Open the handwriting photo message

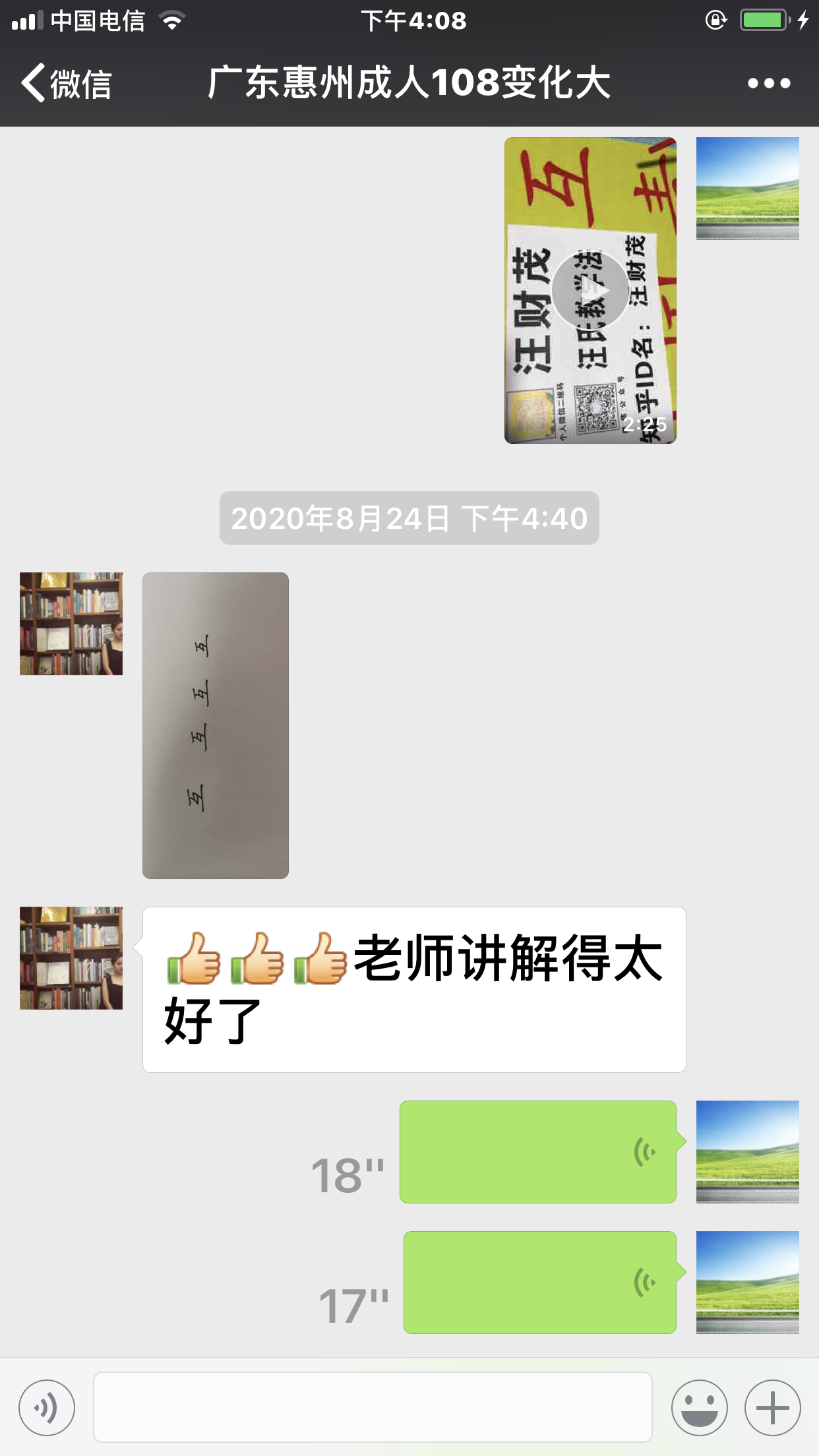click(216, 725)
